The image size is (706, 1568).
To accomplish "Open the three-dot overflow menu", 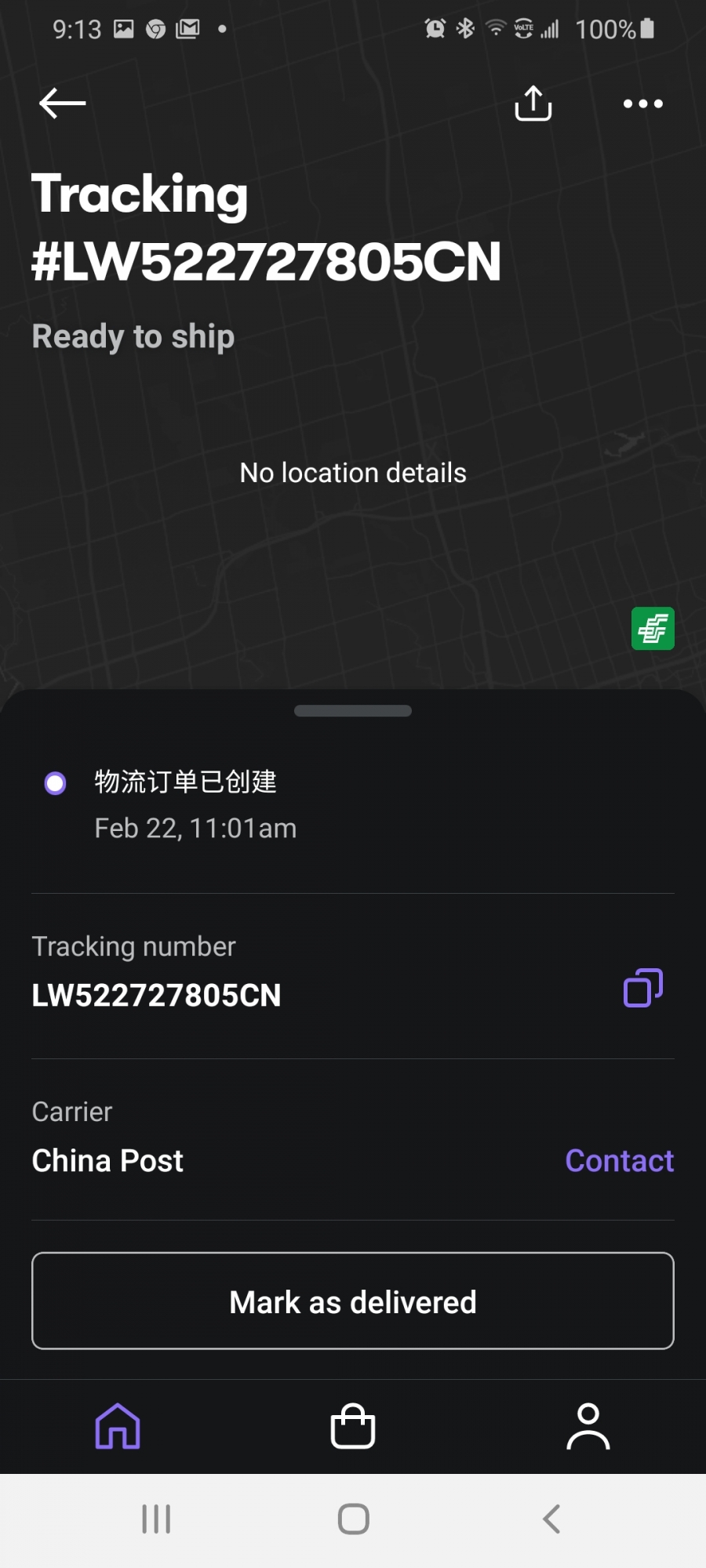I will coord(642,103).
